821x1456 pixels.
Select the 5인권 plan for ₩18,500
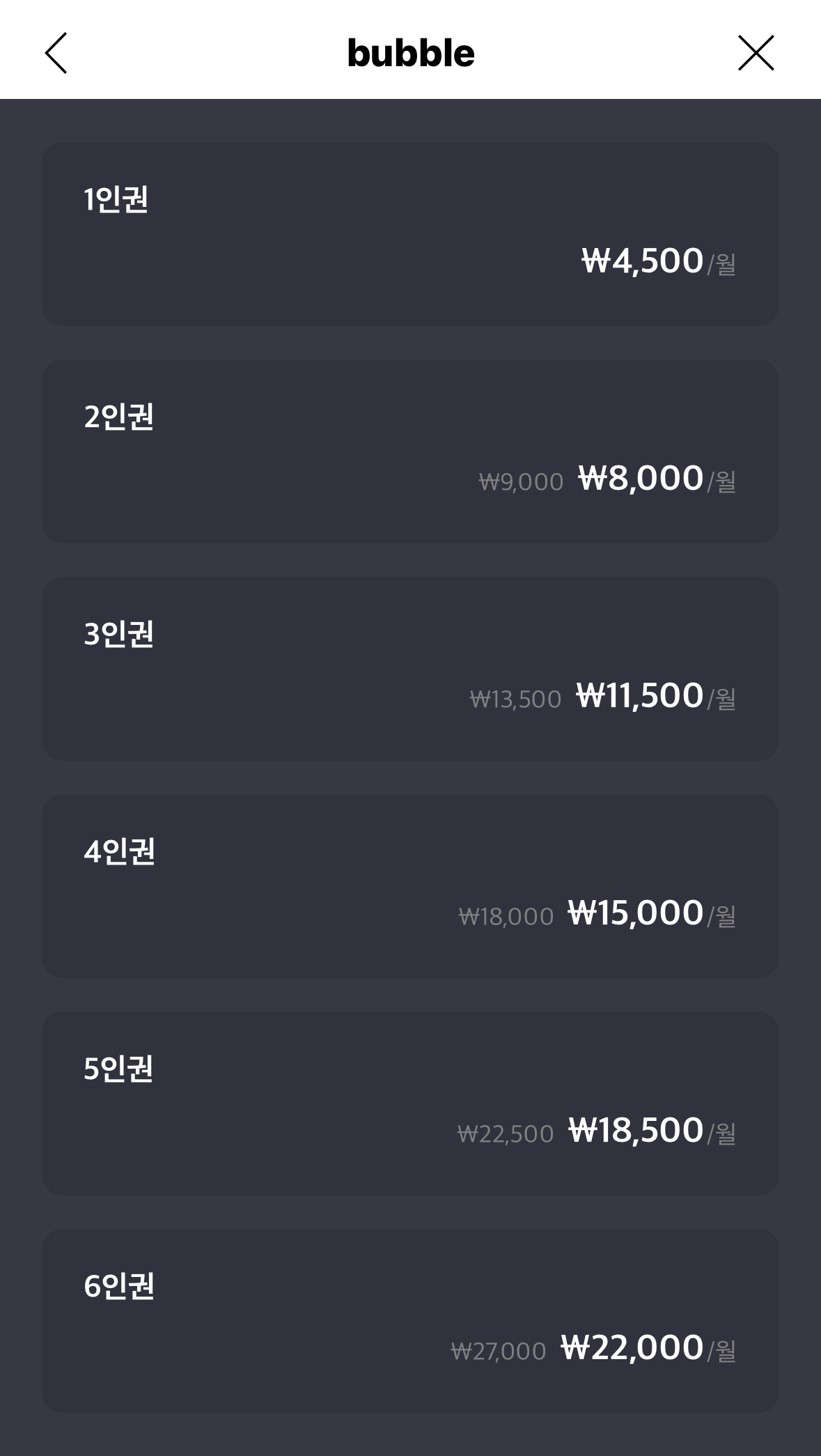point(410,1103)
